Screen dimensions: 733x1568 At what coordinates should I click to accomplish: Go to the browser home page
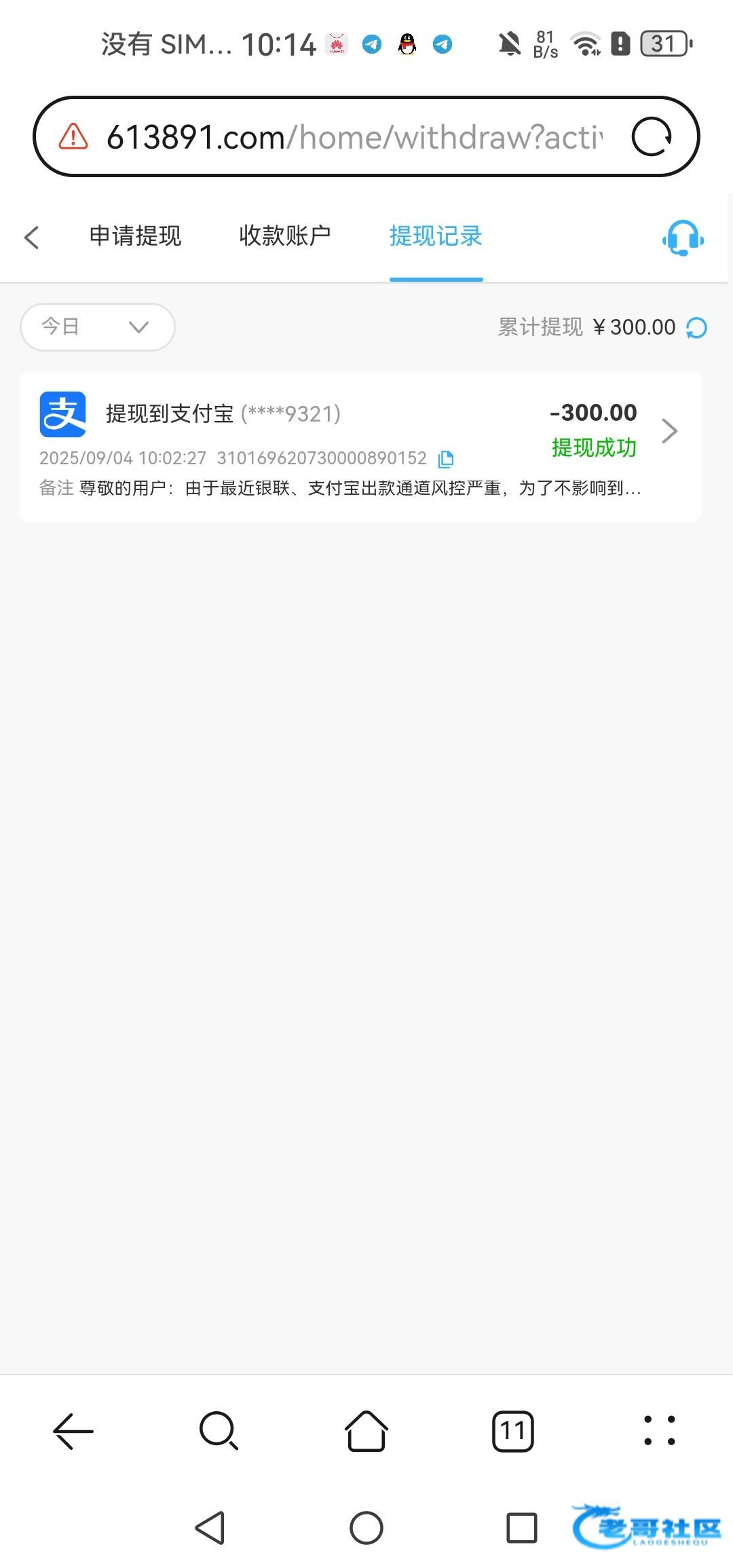(x=366, y=1432)
